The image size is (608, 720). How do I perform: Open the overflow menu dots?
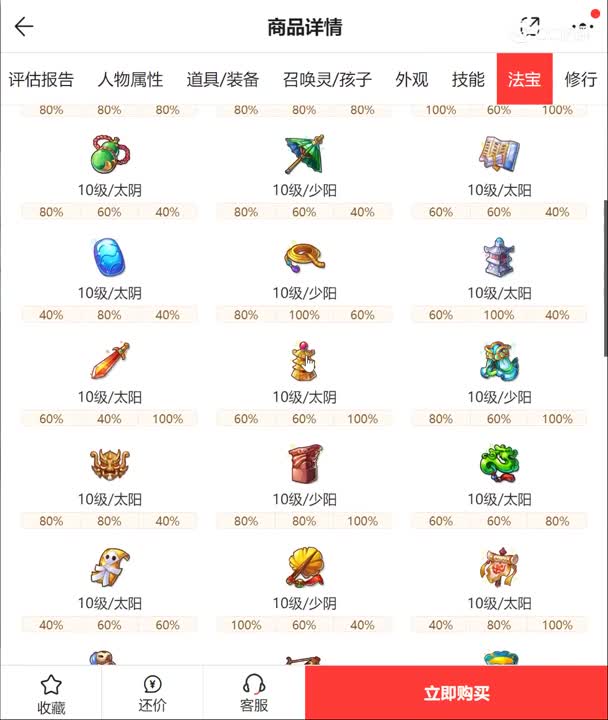point(582,27)
